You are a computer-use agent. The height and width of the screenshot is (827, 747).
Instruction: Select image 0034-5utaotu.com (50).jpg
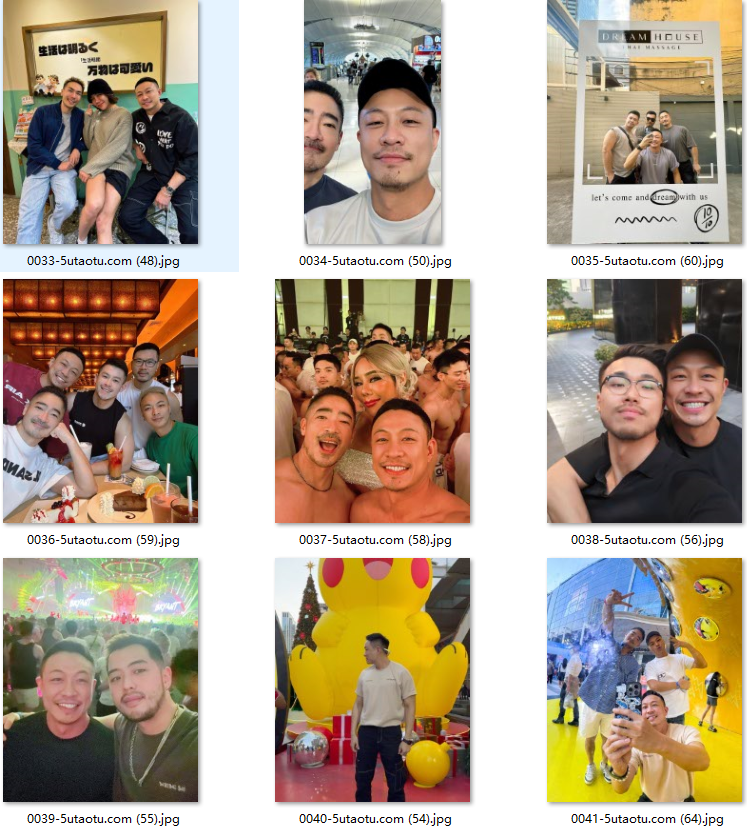click(373, 123)
